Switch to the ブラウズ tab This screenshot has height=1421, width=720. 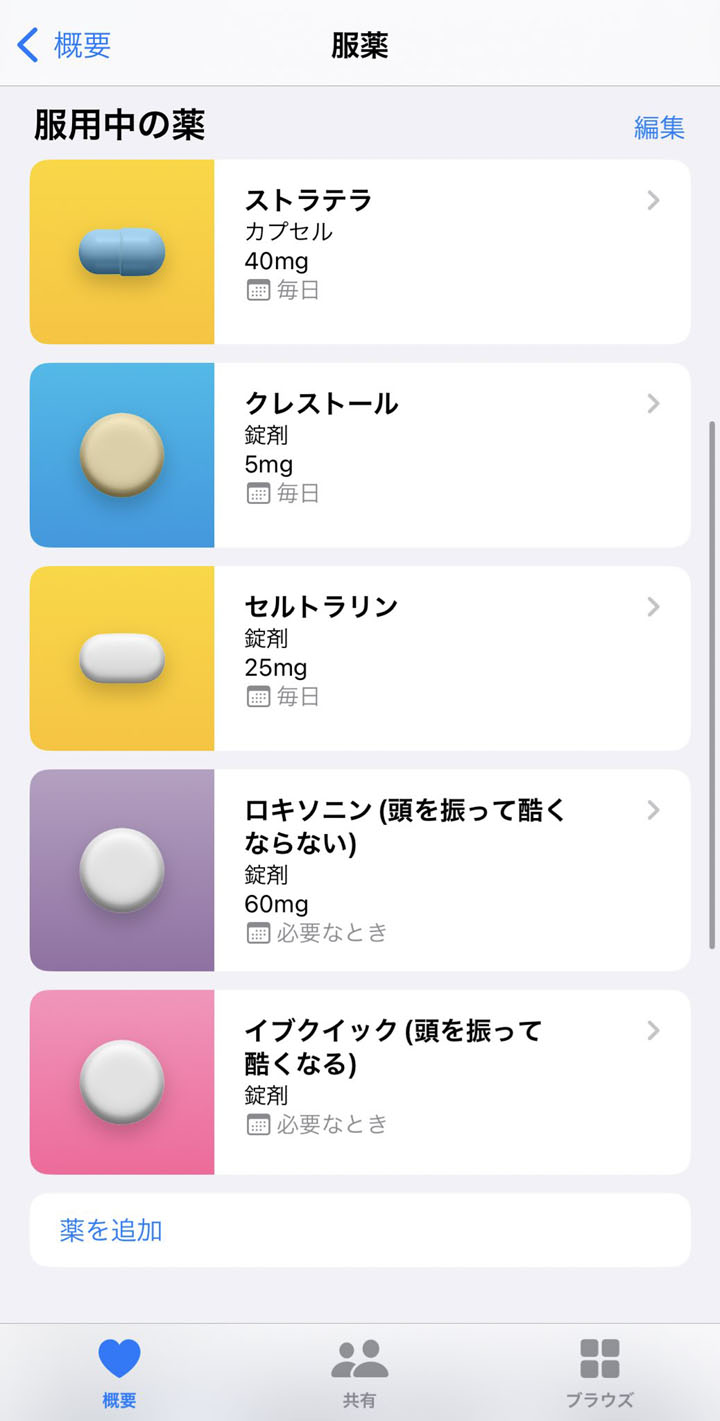click(599, 1374)
